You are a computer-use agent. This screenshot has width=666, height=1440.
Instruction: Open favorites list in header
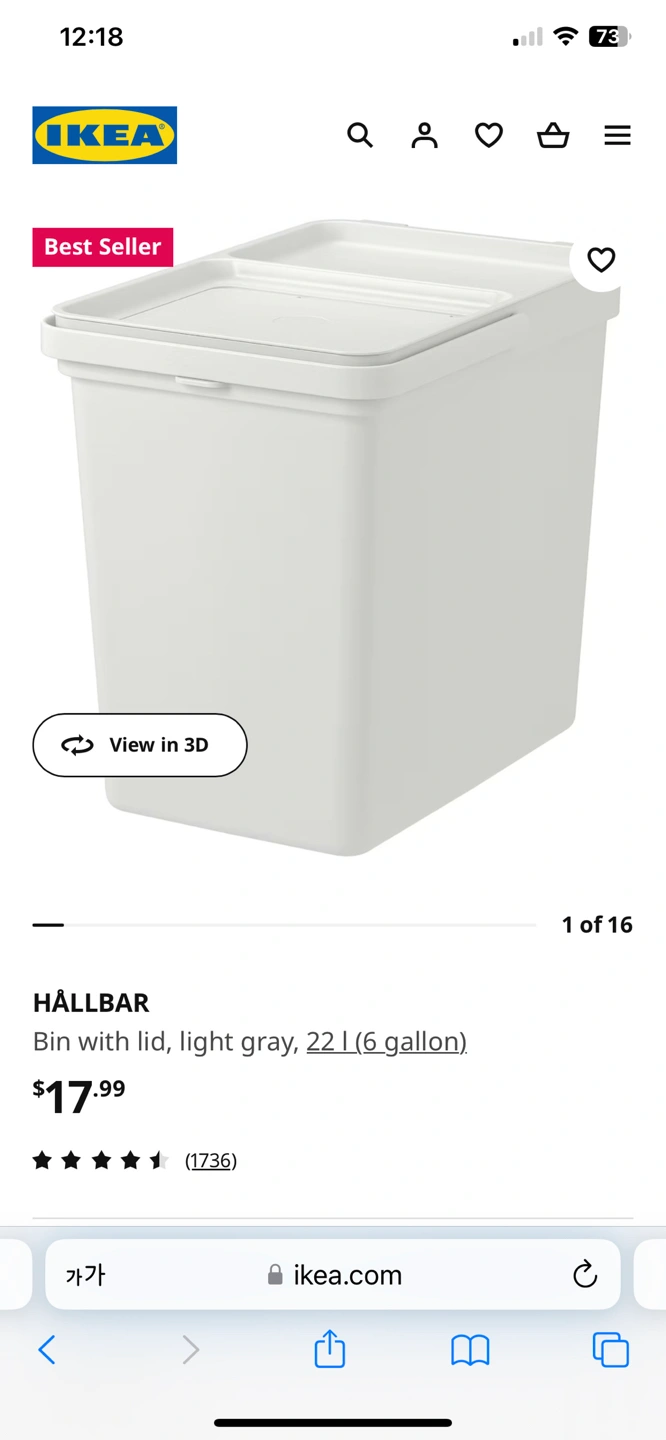488,135
